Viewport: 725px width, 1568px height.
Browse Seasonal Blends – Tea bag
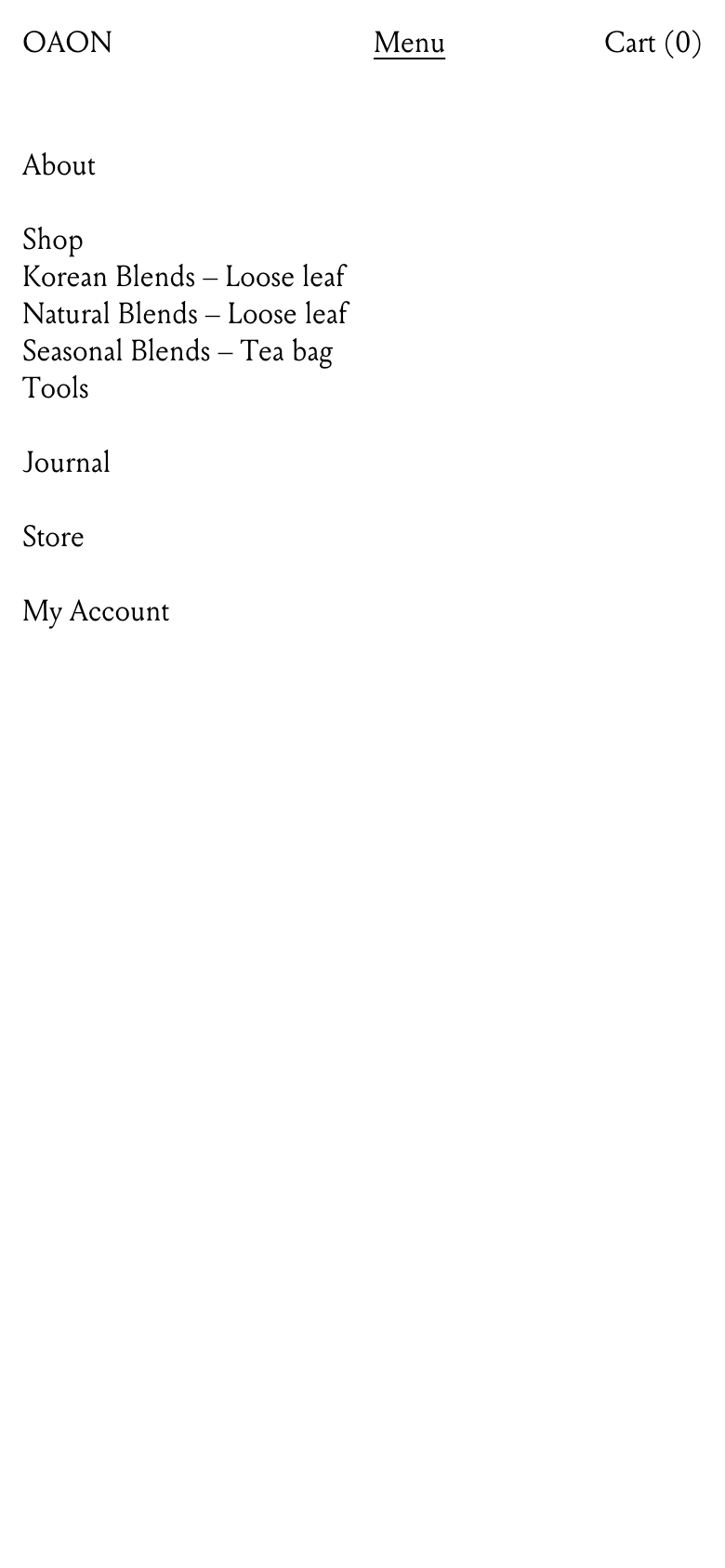[178, 351]
